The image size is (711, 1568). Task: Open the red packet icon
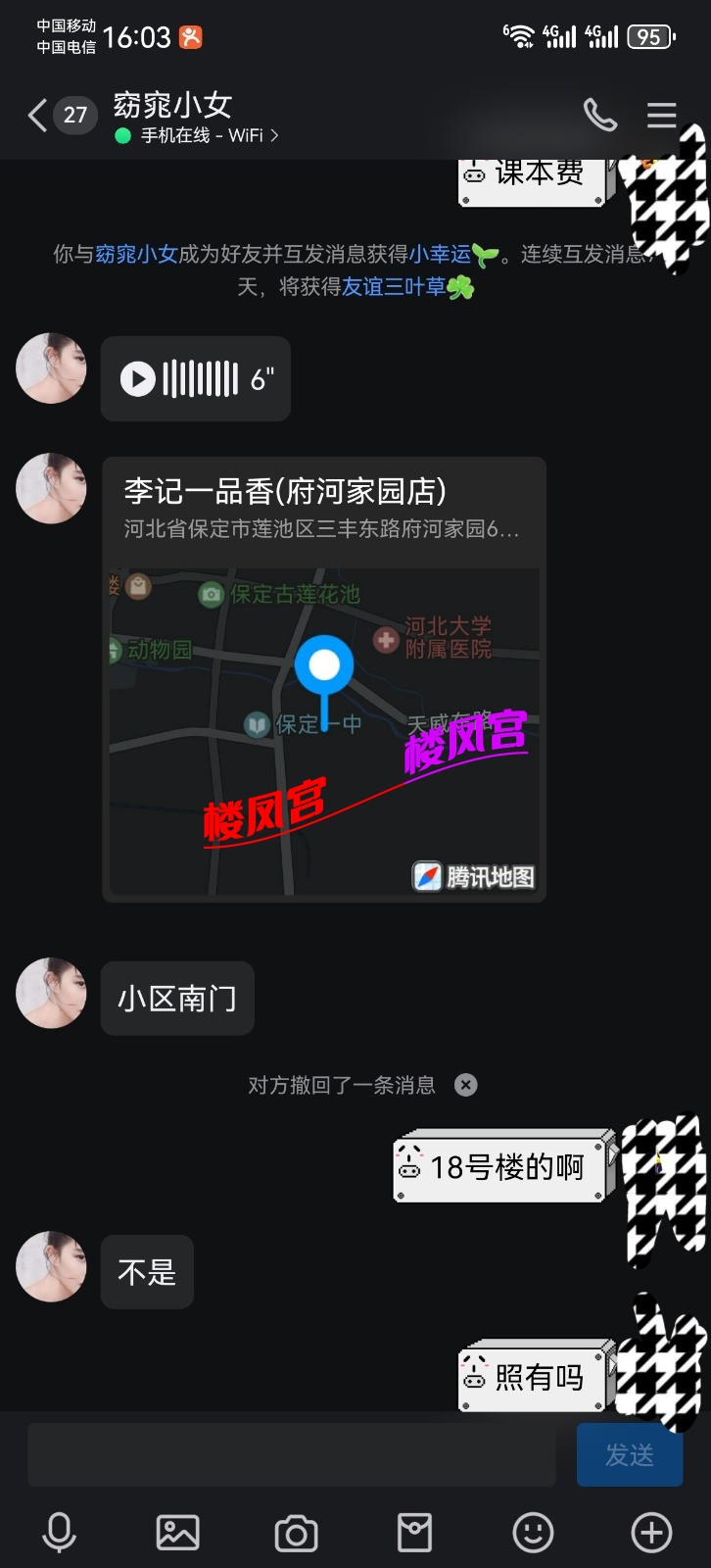(414, 1533)
